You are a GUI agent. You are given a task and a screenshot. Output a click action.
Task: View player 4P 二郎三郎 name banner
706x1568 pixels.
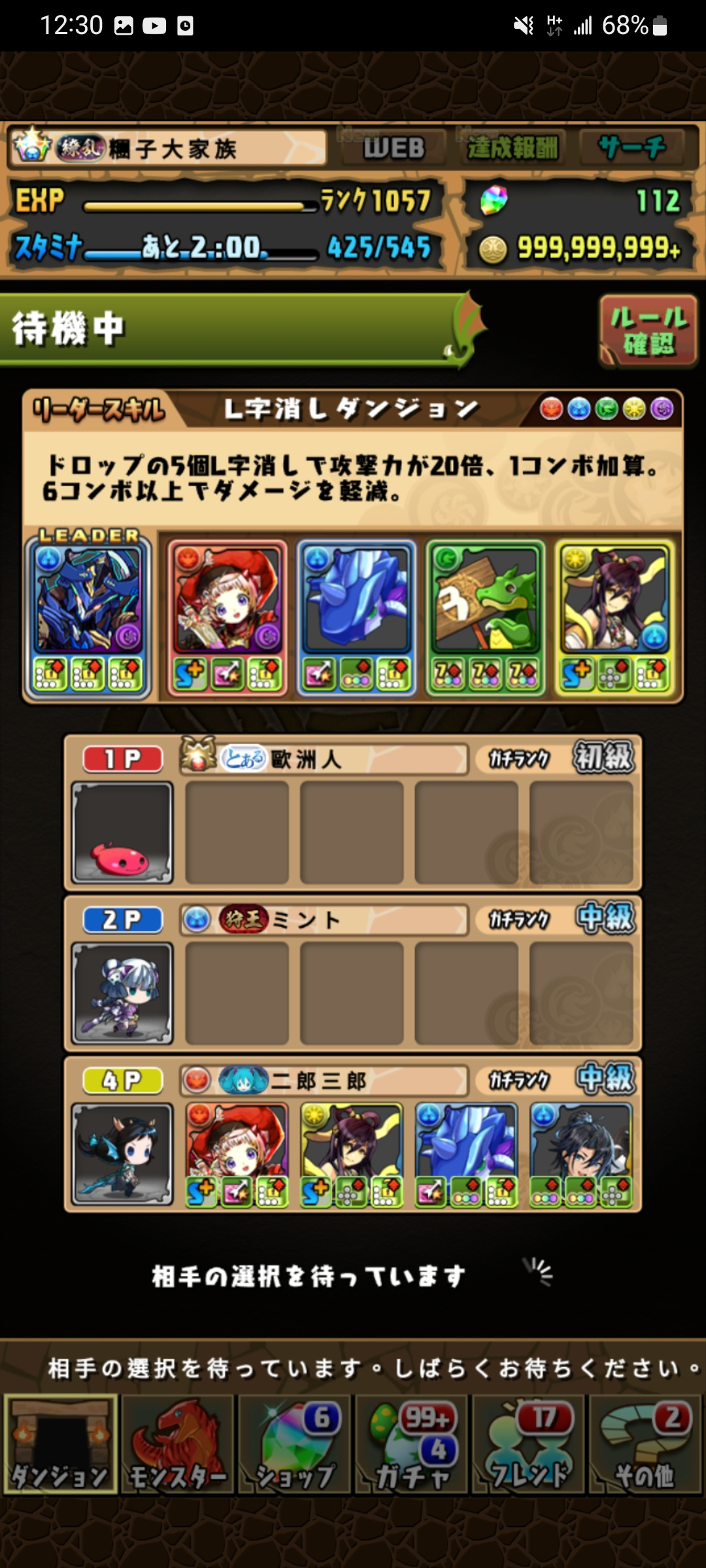click(x=324, y=1081)
